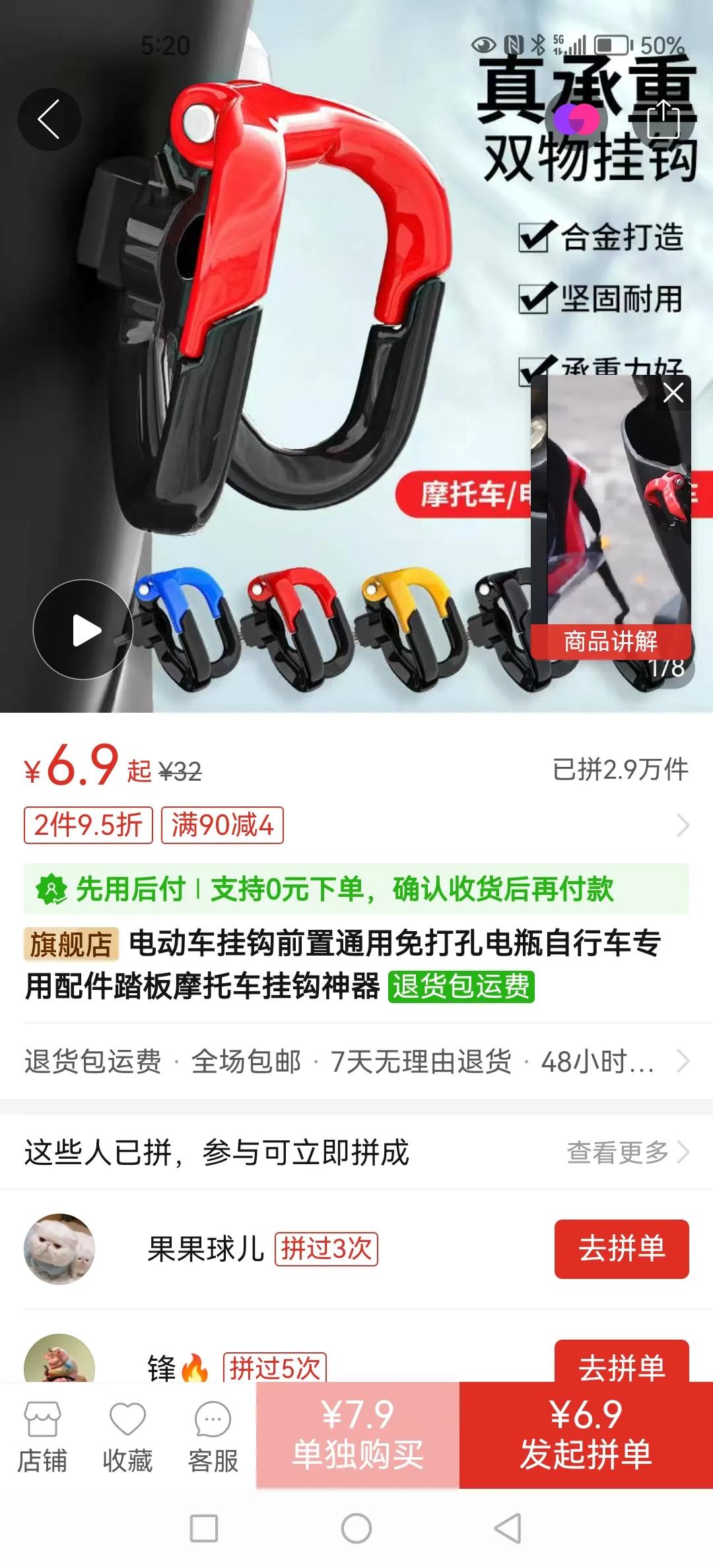View the 先用后付 payment banner

356,889
